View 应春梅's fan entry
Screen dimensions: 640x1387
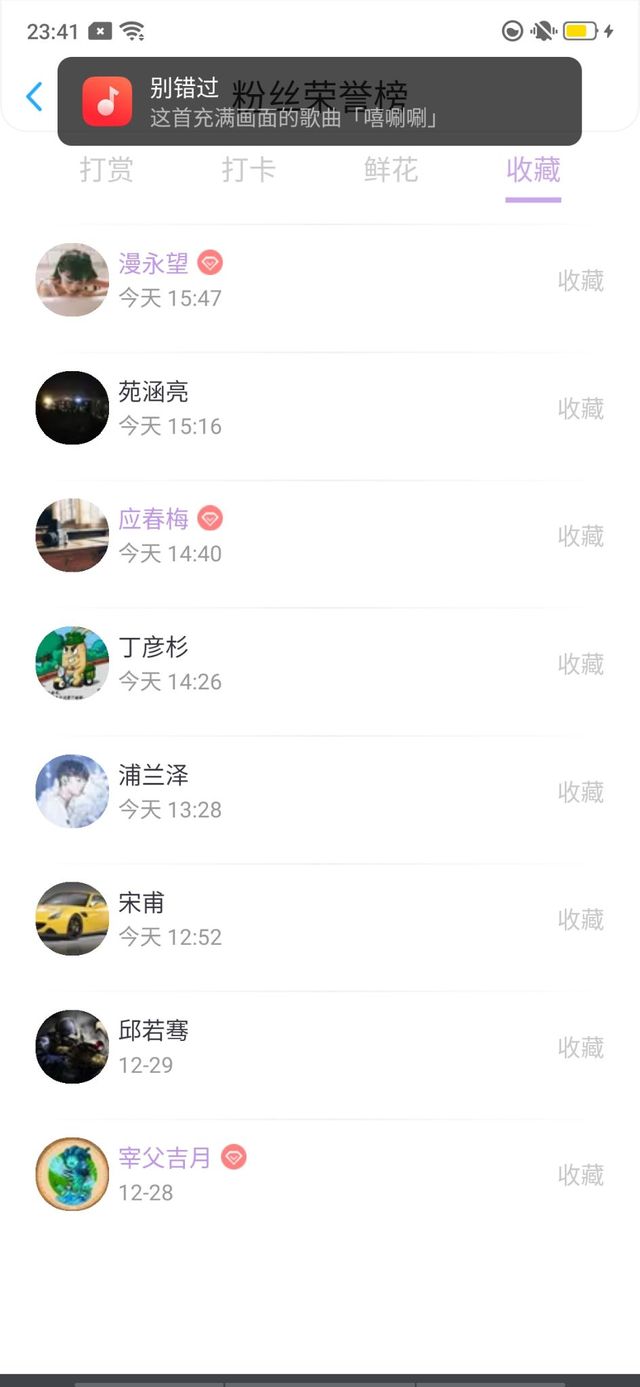tap(320, 536)
